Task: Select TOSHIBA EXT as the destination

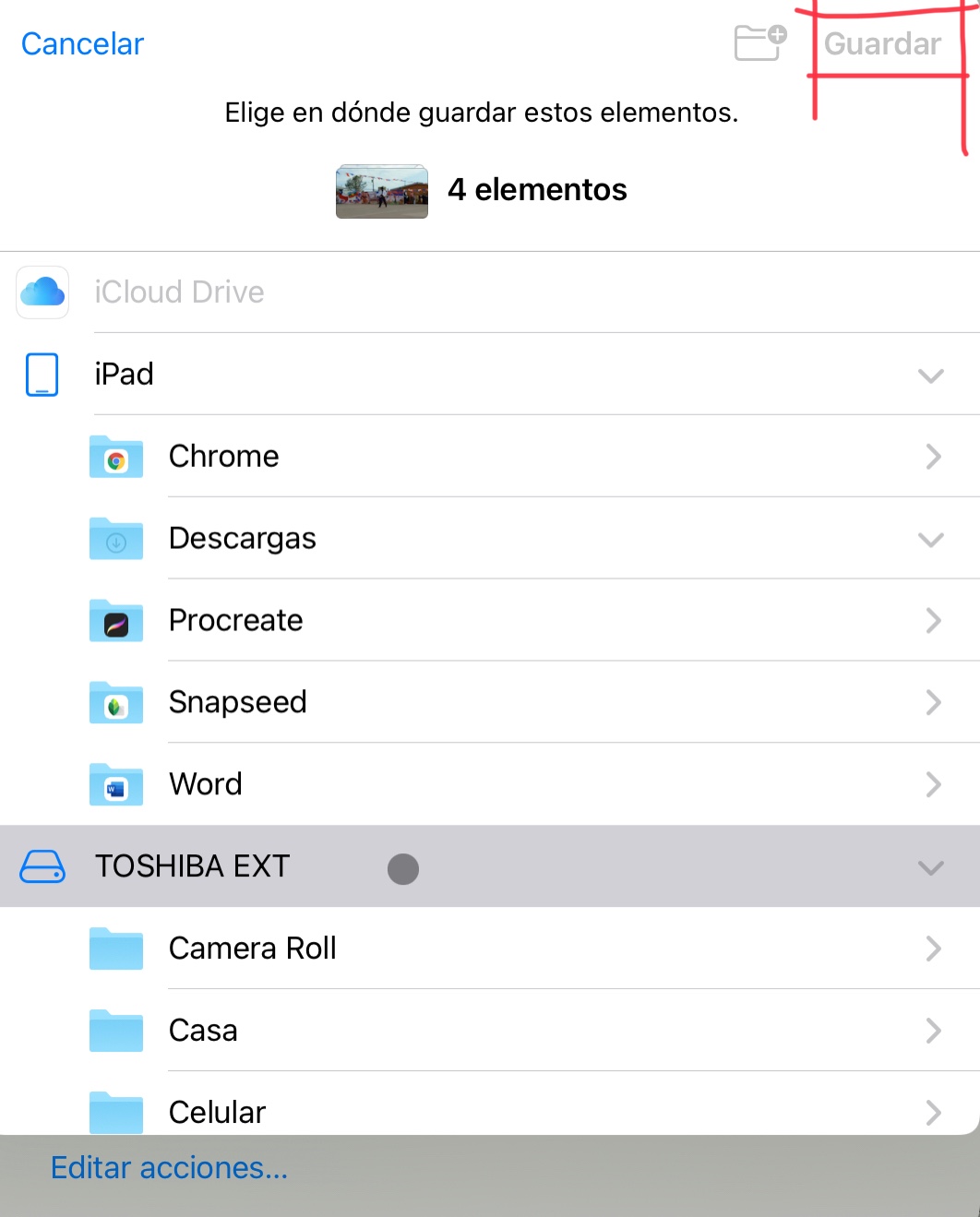Action: click(193, 866)
